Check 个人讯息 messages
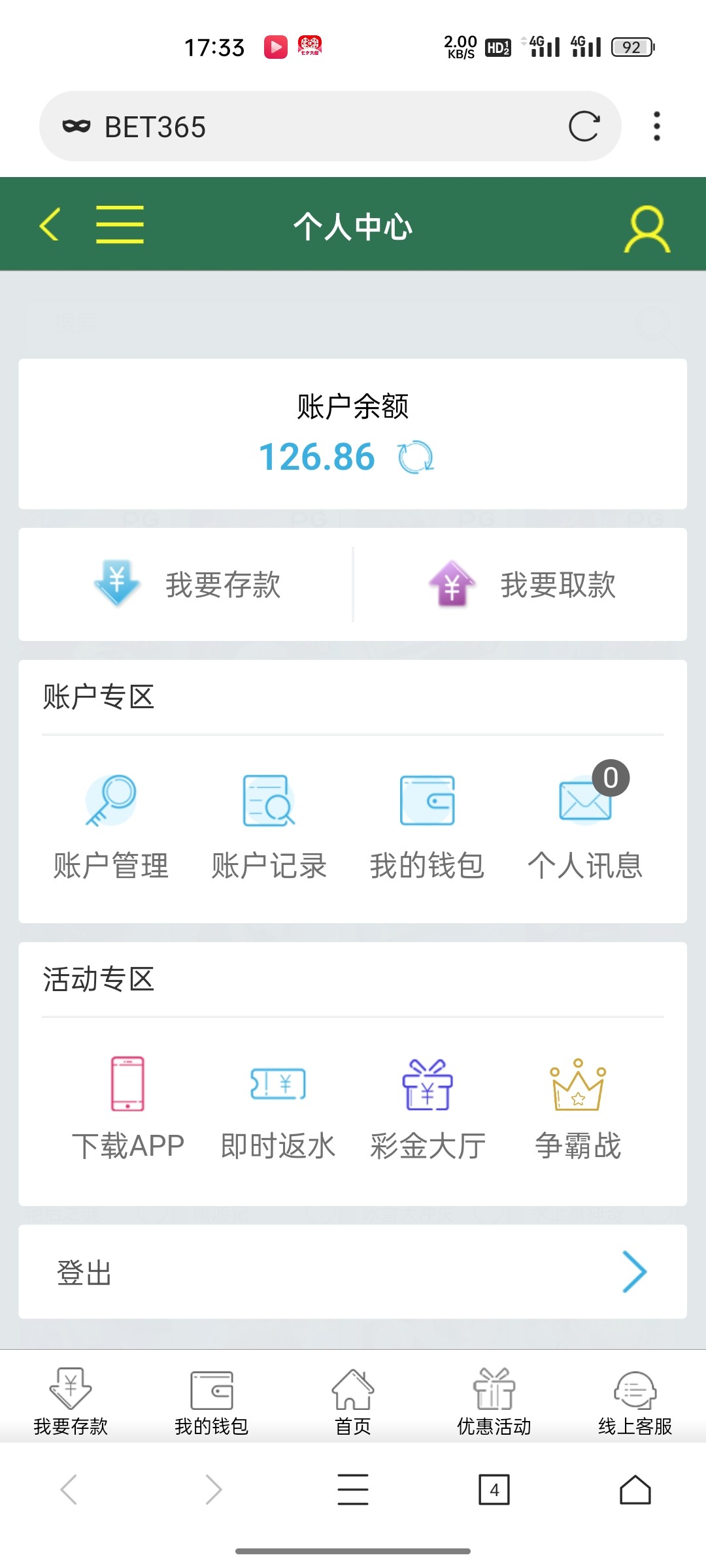This screenshot has width=706, height=1568. 585,826
